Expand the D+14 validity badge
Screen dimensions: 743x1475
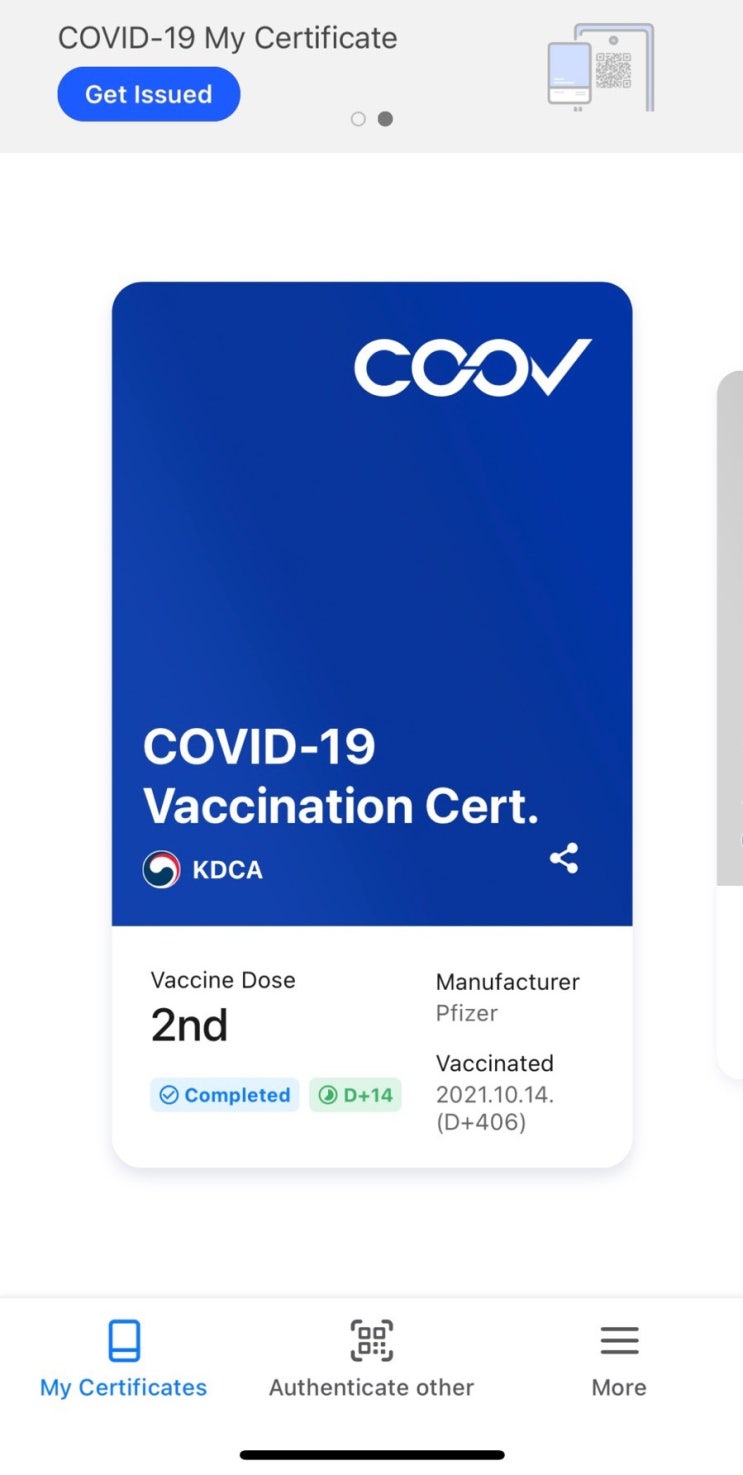[x=355, y=1095]
